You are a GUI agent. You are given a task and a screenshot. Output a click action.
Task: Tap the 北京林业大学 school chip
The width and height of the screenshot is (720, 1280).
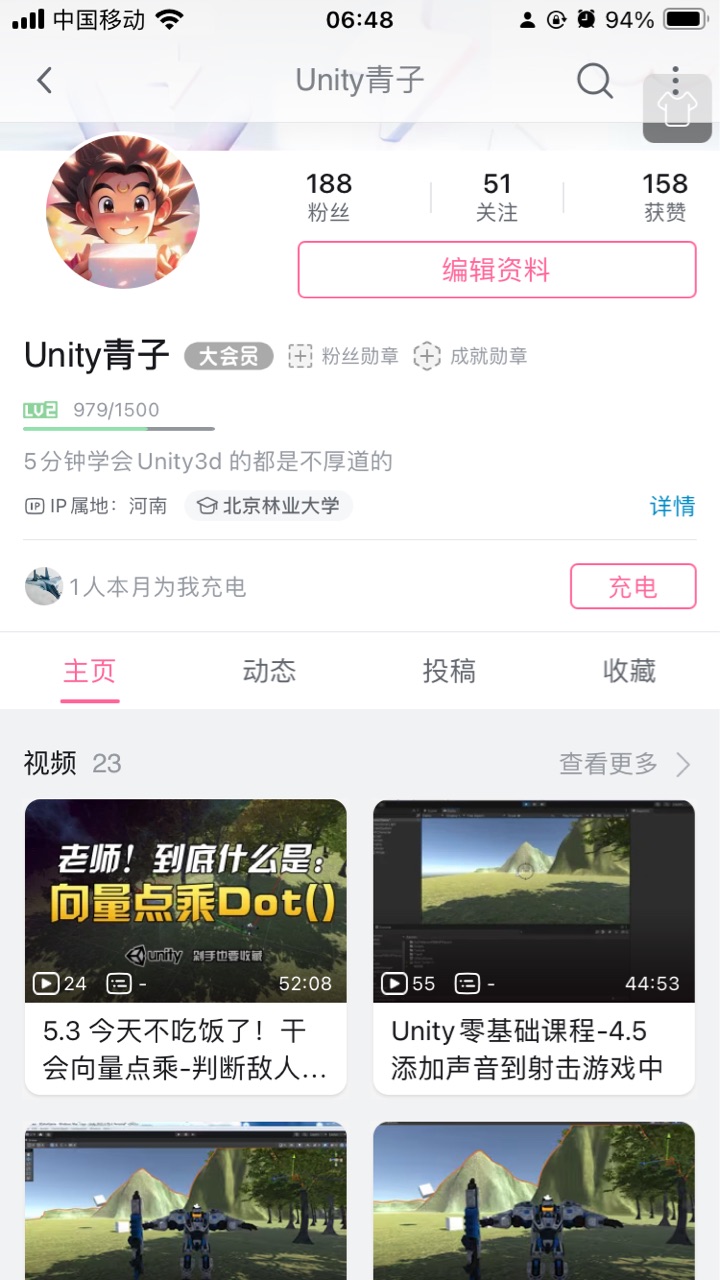[x=269, y=506]
